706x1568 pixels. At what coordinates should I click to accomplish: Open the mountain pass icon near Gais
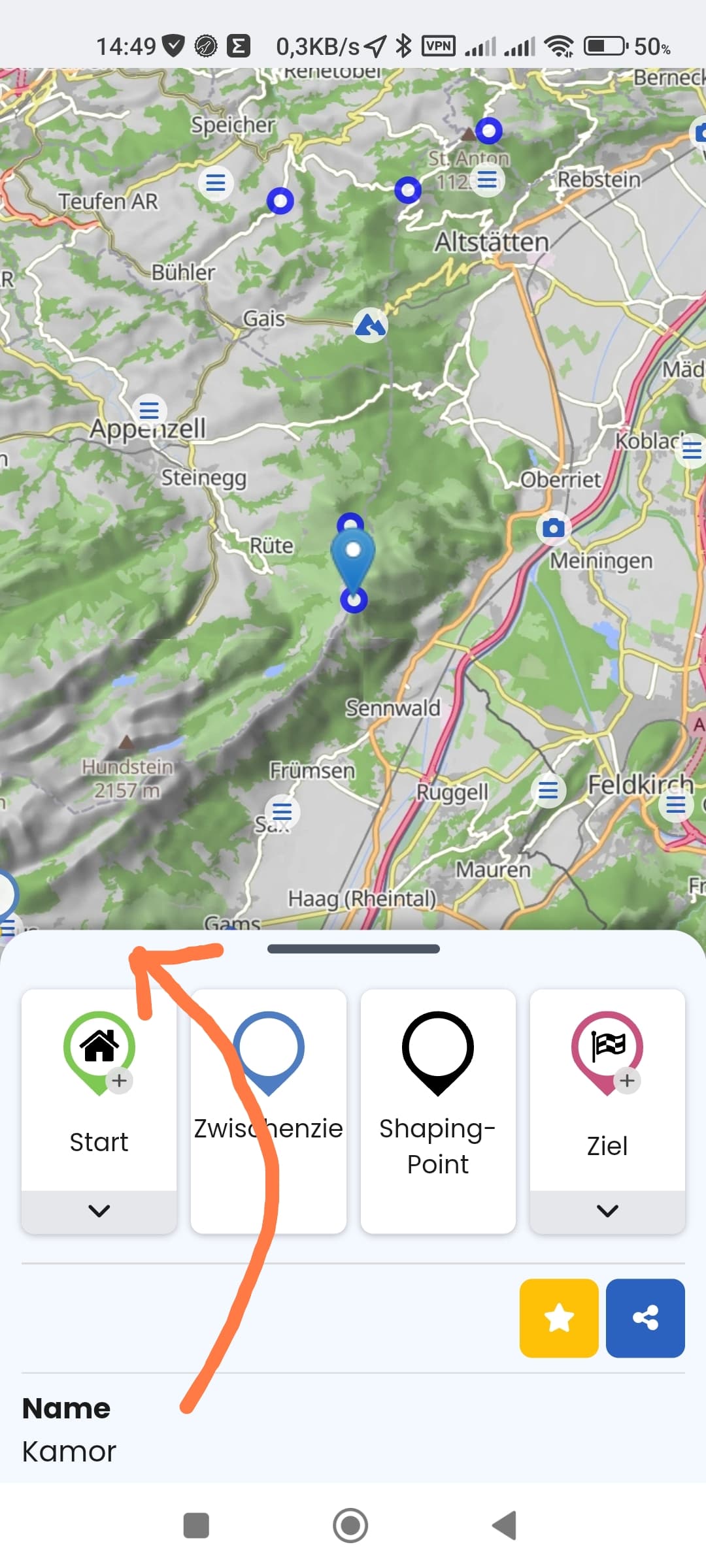click(370, 325)
